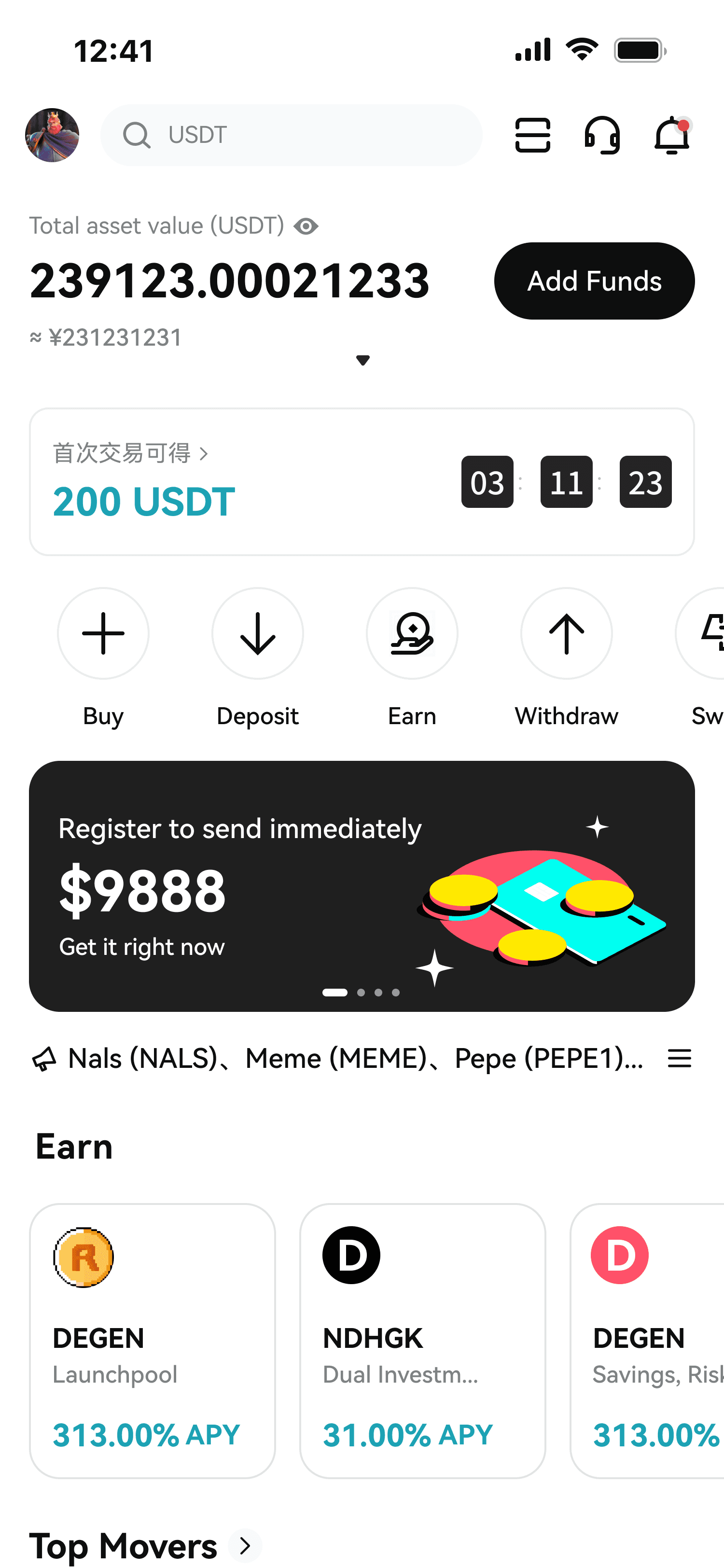The height and width of the screenshot is (1568, 724).
Task: View the NDHGK Dual Investment card
Action: [422, 1340]
